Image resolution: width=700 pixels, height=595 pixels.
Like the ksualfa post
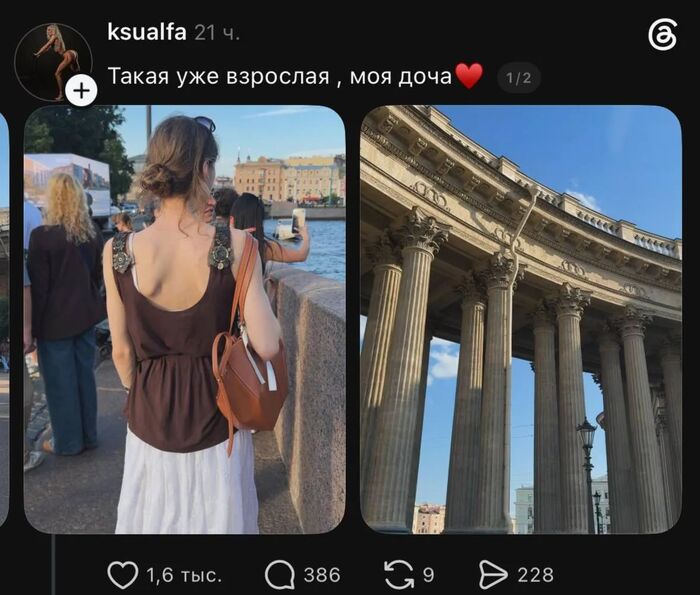[x=123, y=575]
